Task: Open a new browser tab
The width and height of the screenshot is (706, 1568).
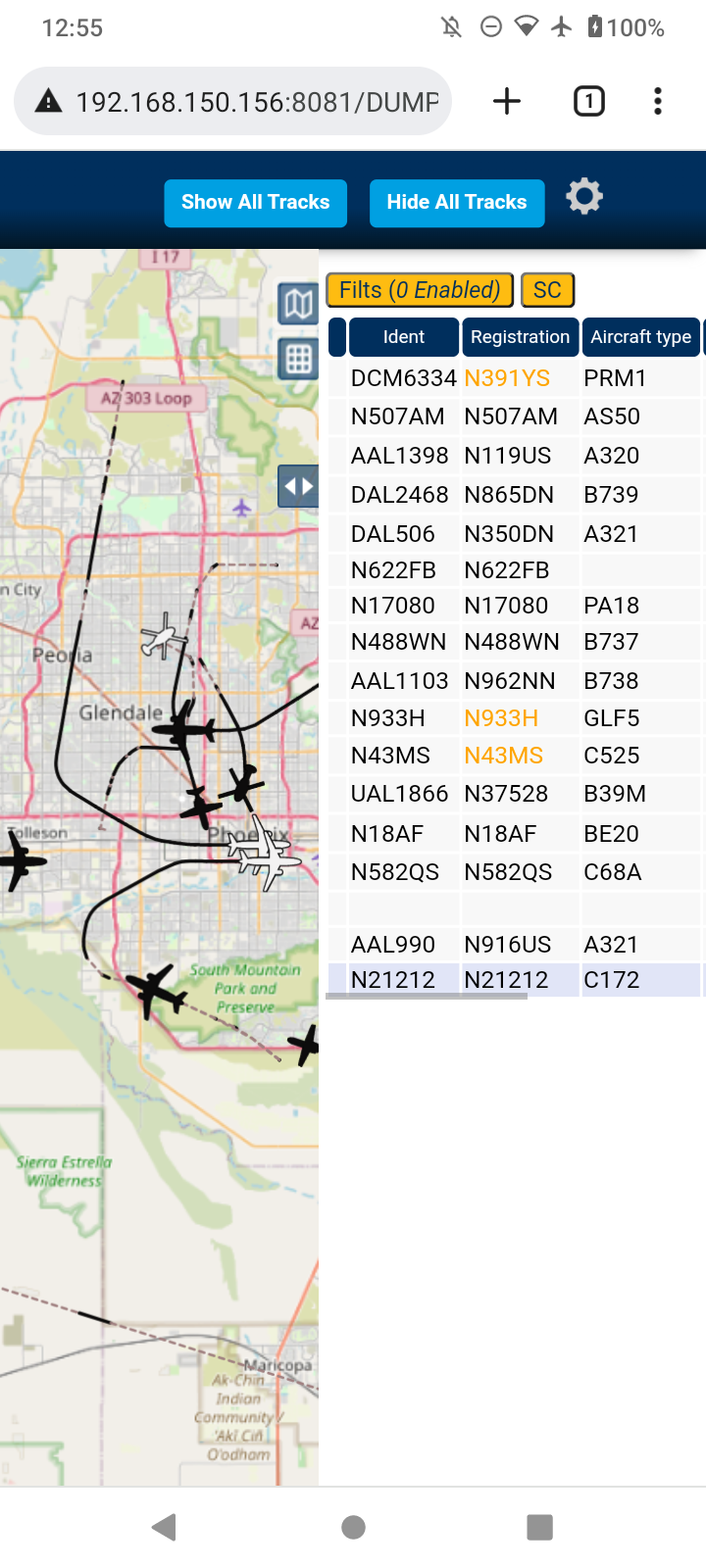Action: pyautogui.click(x=507, y=101)
